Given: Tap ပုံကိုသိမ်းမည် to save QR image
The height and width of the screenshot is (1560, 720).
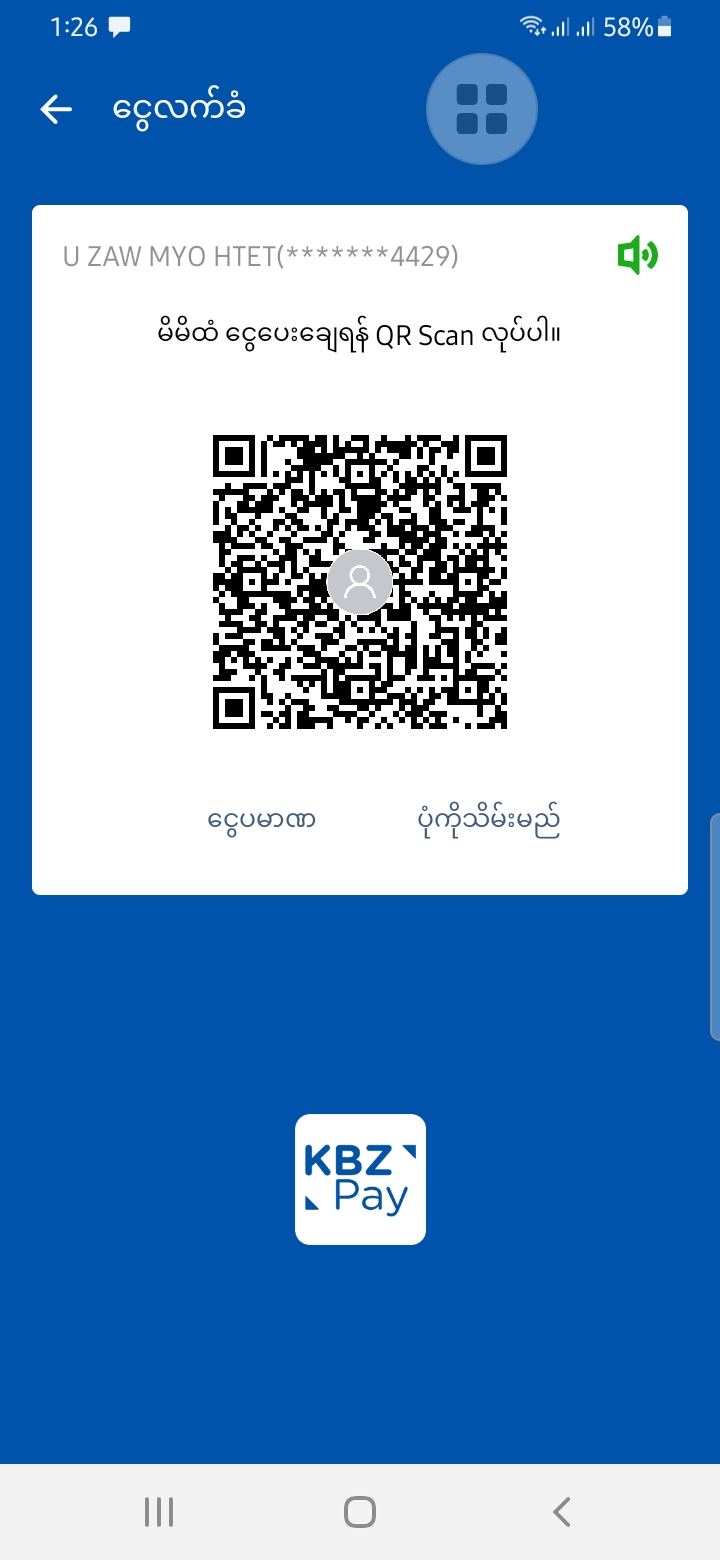Looking at the screenshot, I should 488,821.
